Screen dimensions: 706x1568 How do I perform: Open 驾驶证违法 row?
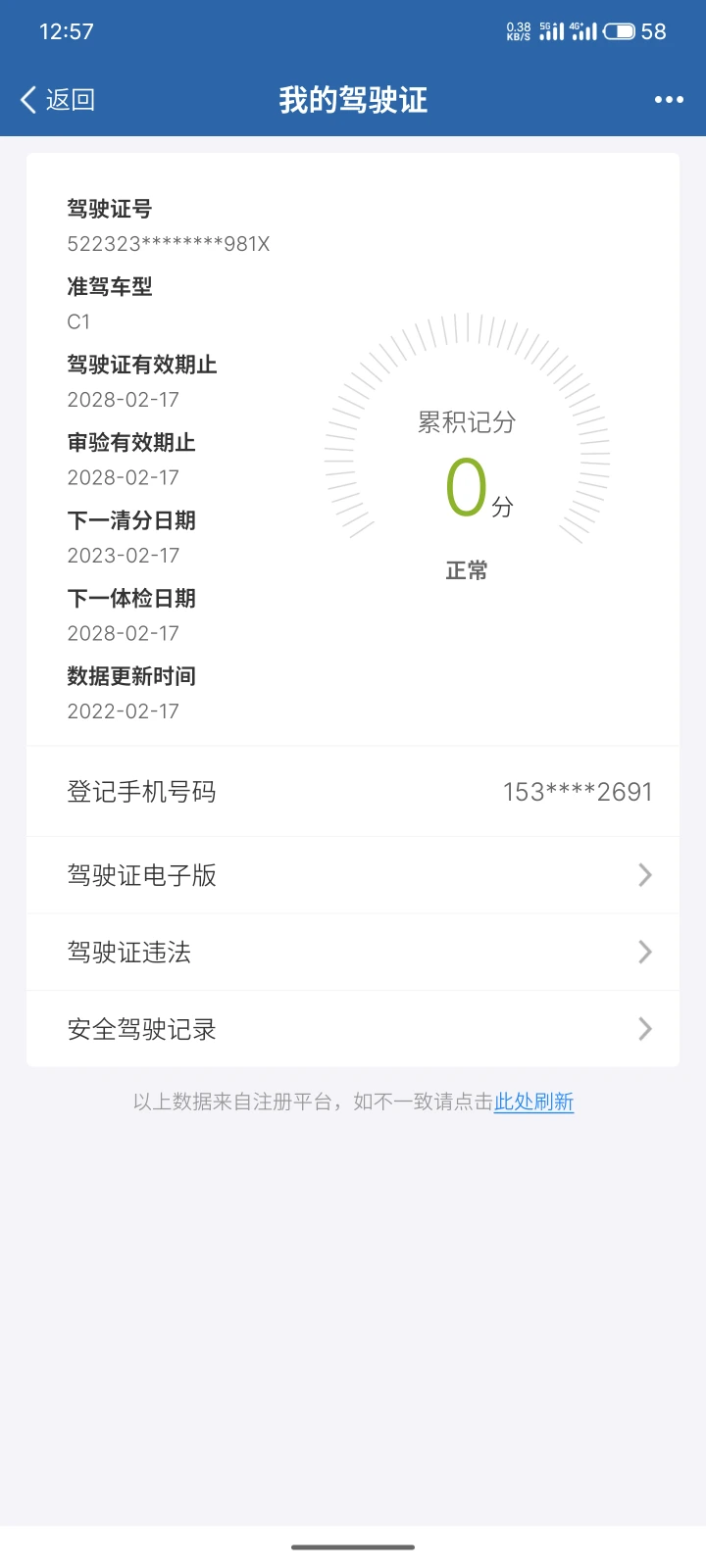(353, 953)
